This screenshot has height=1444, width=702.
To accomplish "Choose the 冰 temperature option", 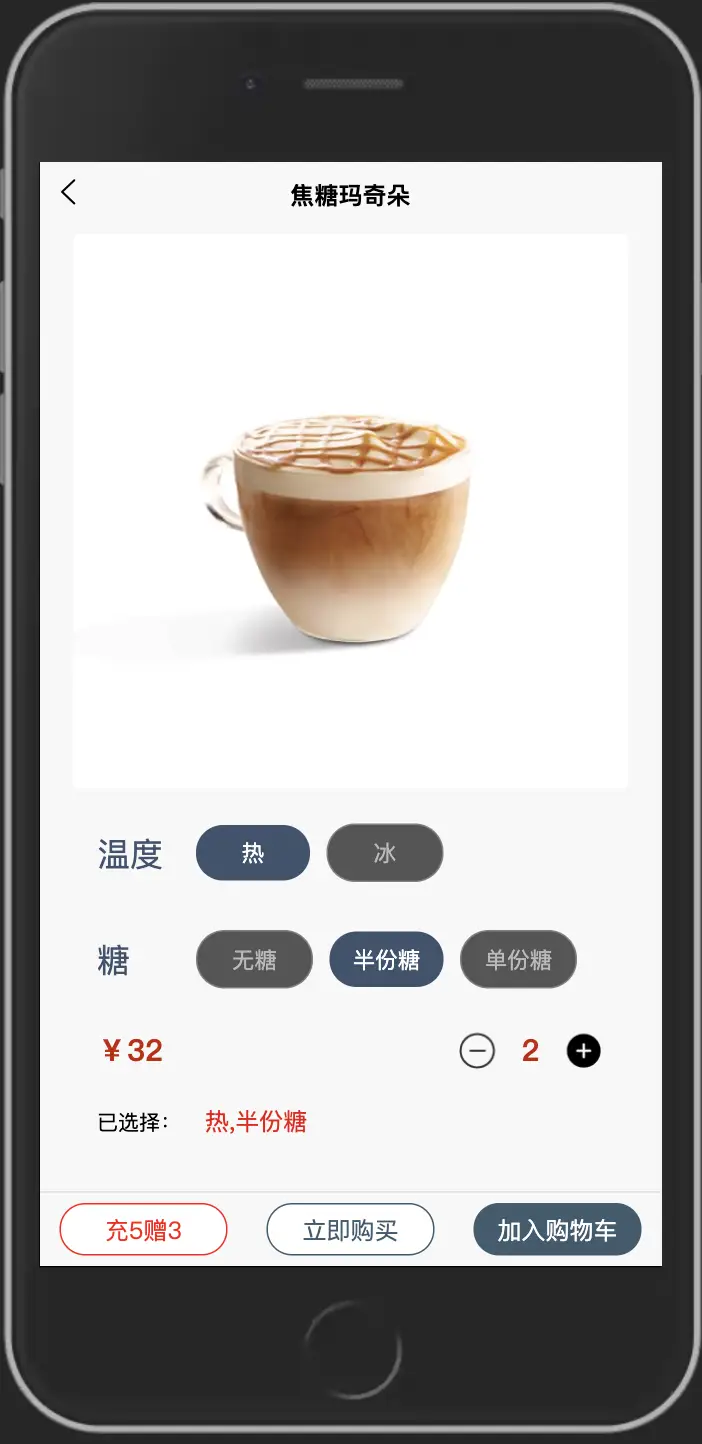I will tap(385, 853).
